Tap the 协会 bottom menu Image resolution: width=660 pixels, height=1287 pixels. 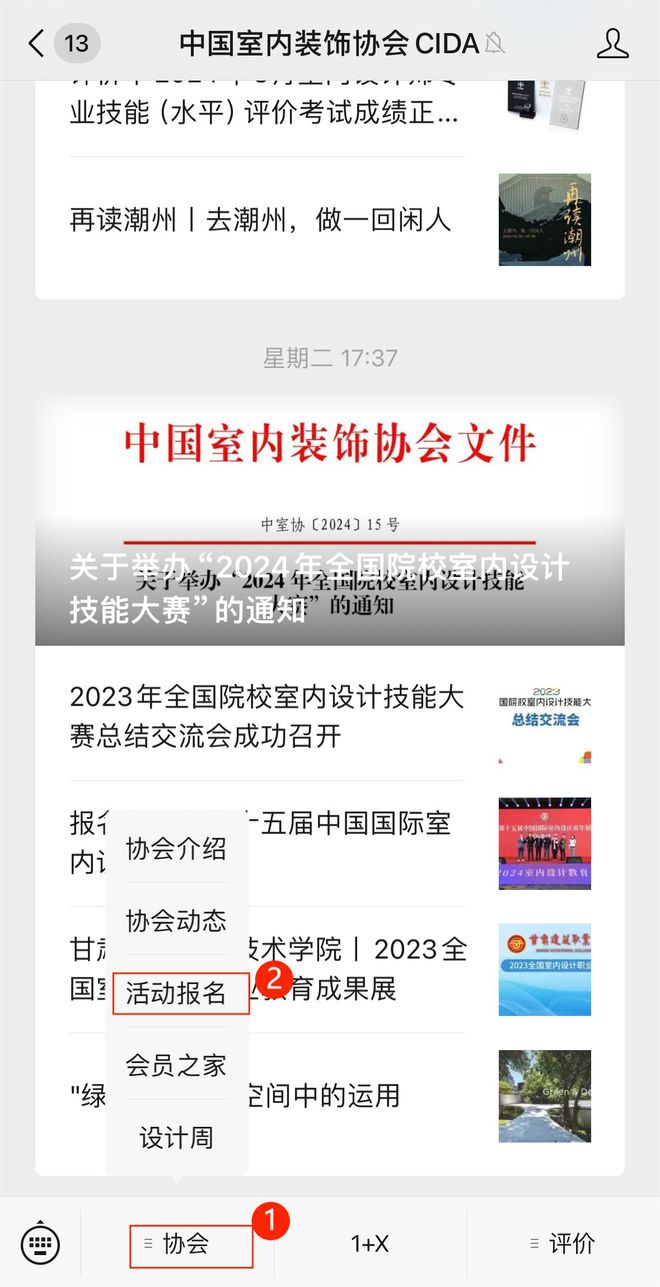[x=190, y=1244]
